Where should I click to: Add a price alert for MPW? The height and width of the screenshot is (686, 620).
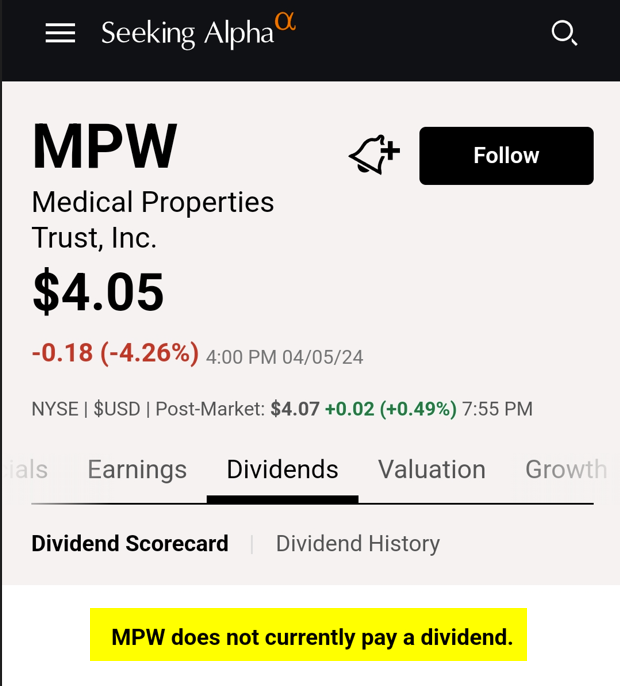374,156
